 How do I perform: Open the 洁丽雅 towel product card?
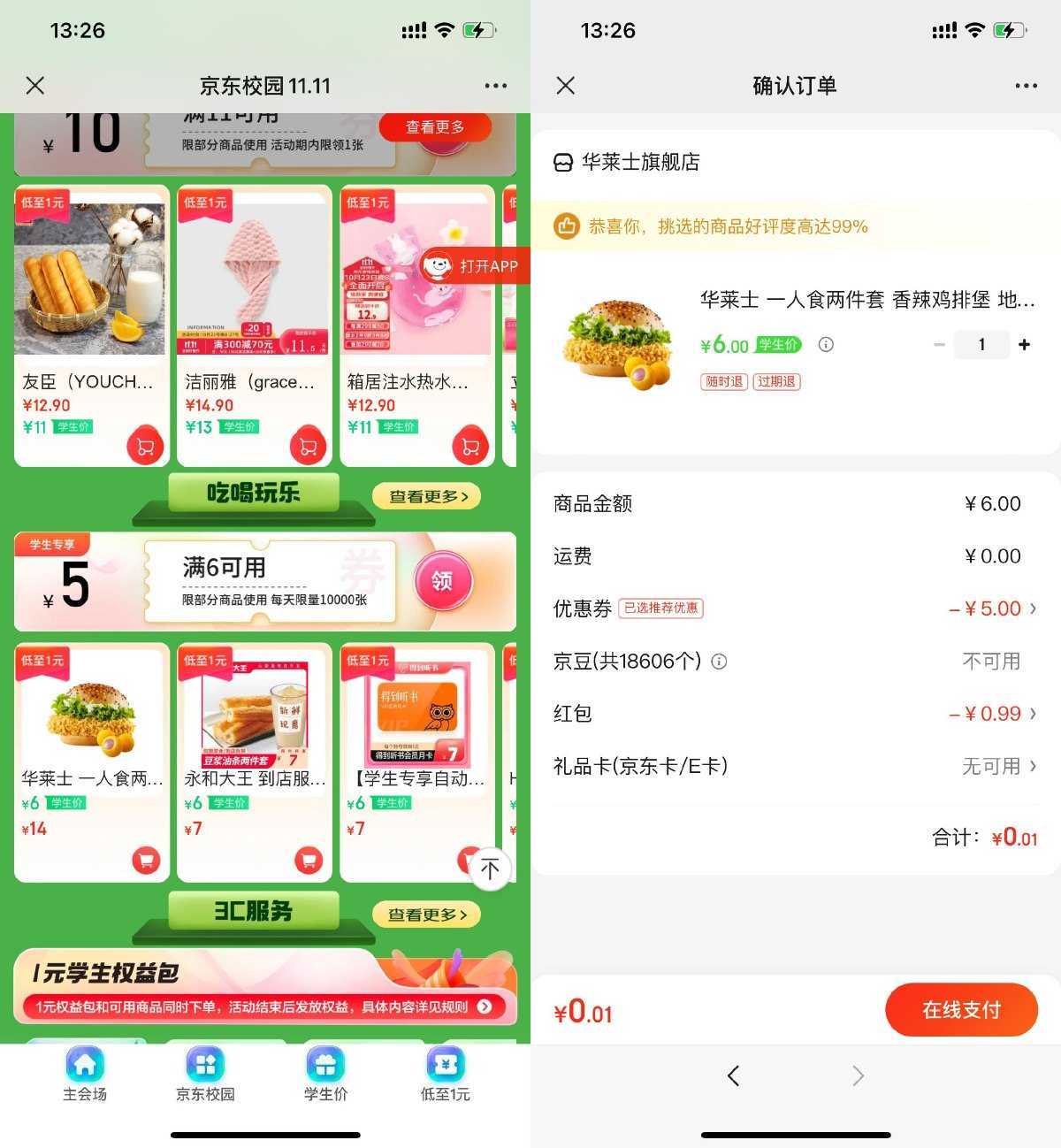pyautogui.click(x=254, y=301)
